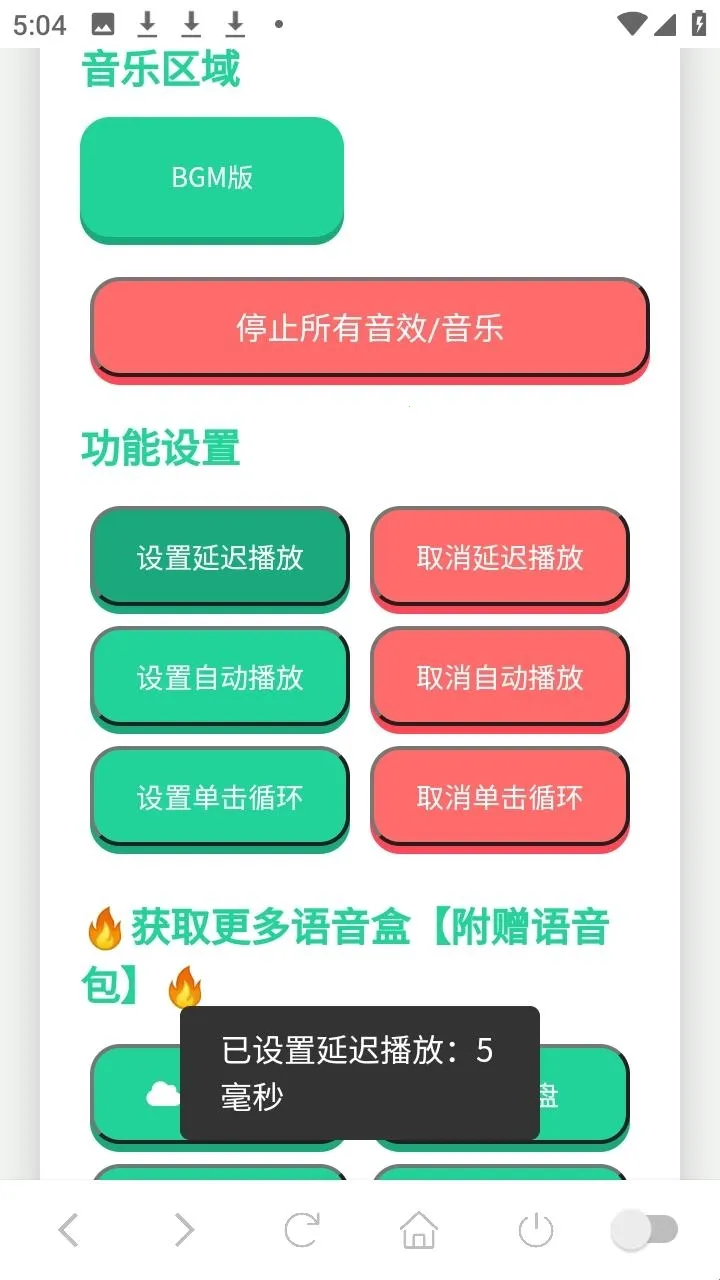Tap the partially hidden 盘 button
Image resolution: width=720 pixels, height=1280 pixels.
click(580, 1093)
